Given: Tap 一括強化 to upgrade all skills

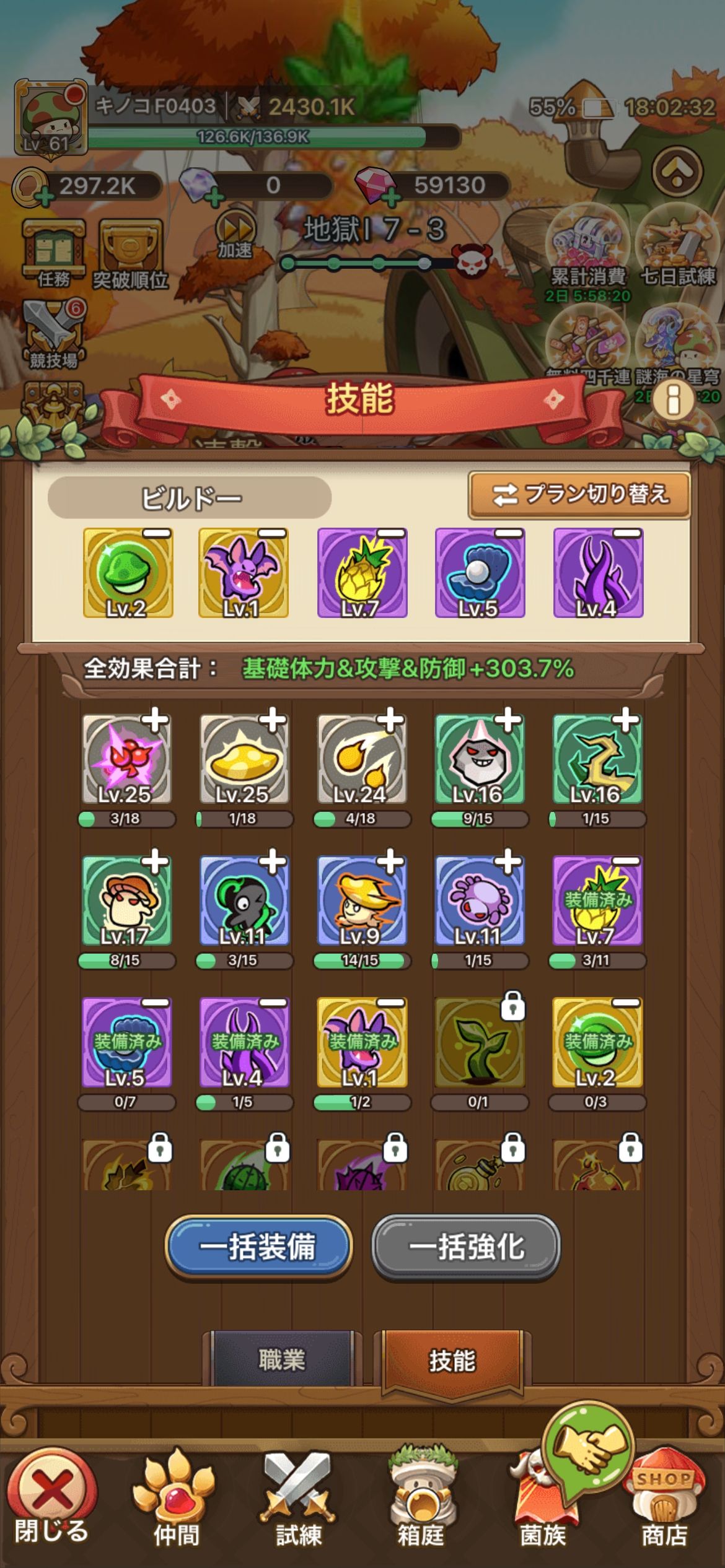Looking at the screenshot, I should tap(466, 1247).
